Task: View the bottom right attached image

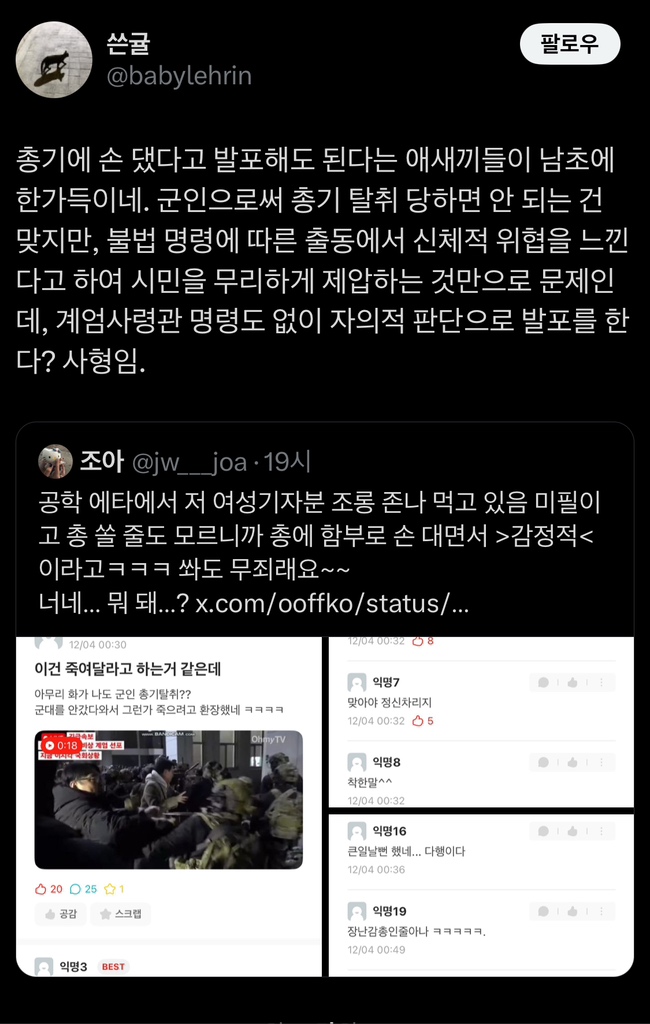Action: coord(480,895)
